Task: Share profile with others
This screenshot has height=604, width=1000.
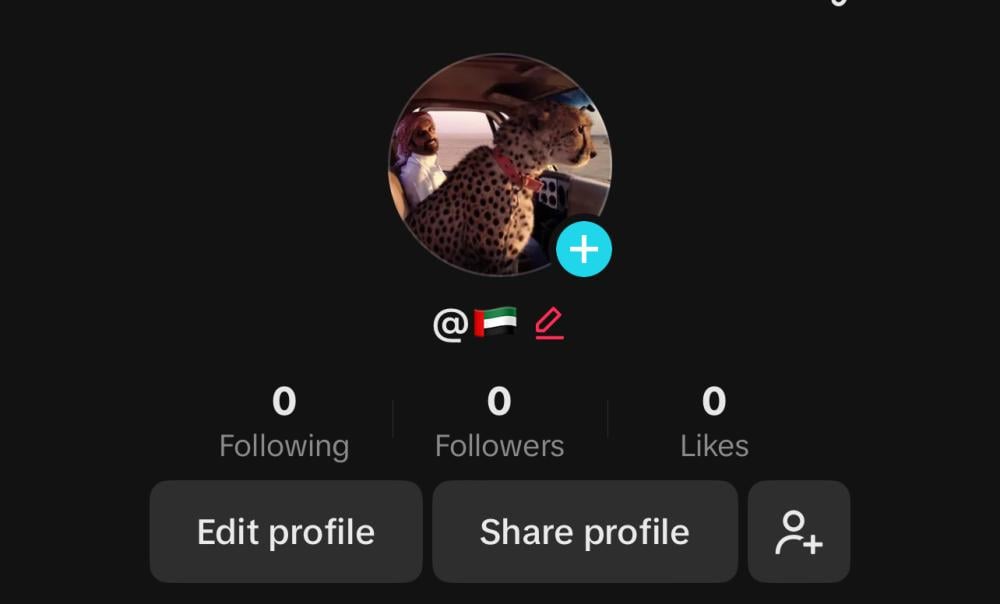Action: (x=585, y=532)
